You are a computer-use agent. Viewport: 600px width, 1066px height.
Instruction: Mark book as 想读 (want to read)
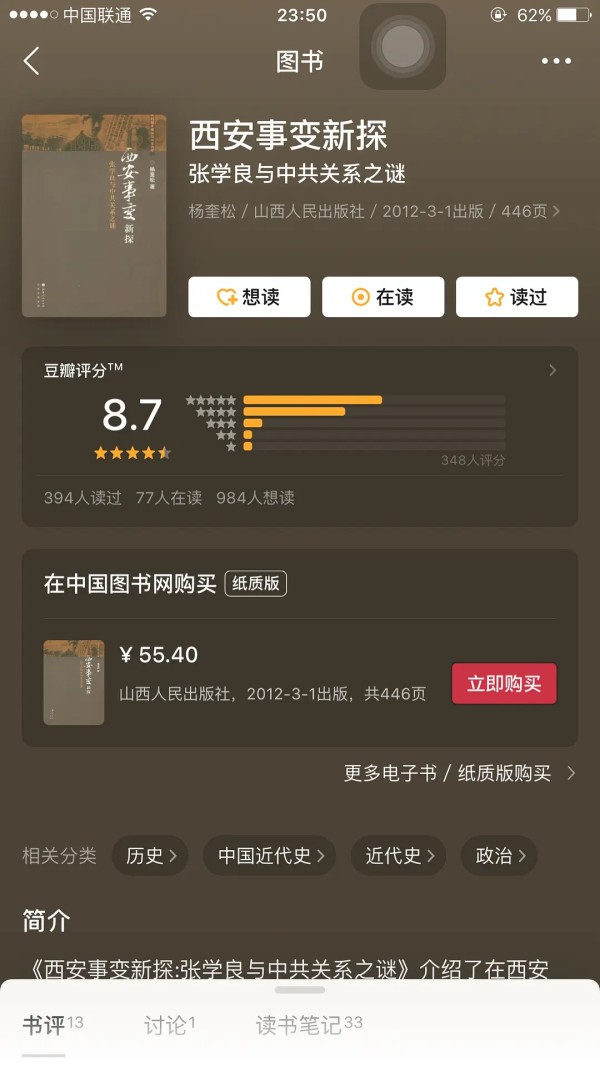(x=249, y=297)
